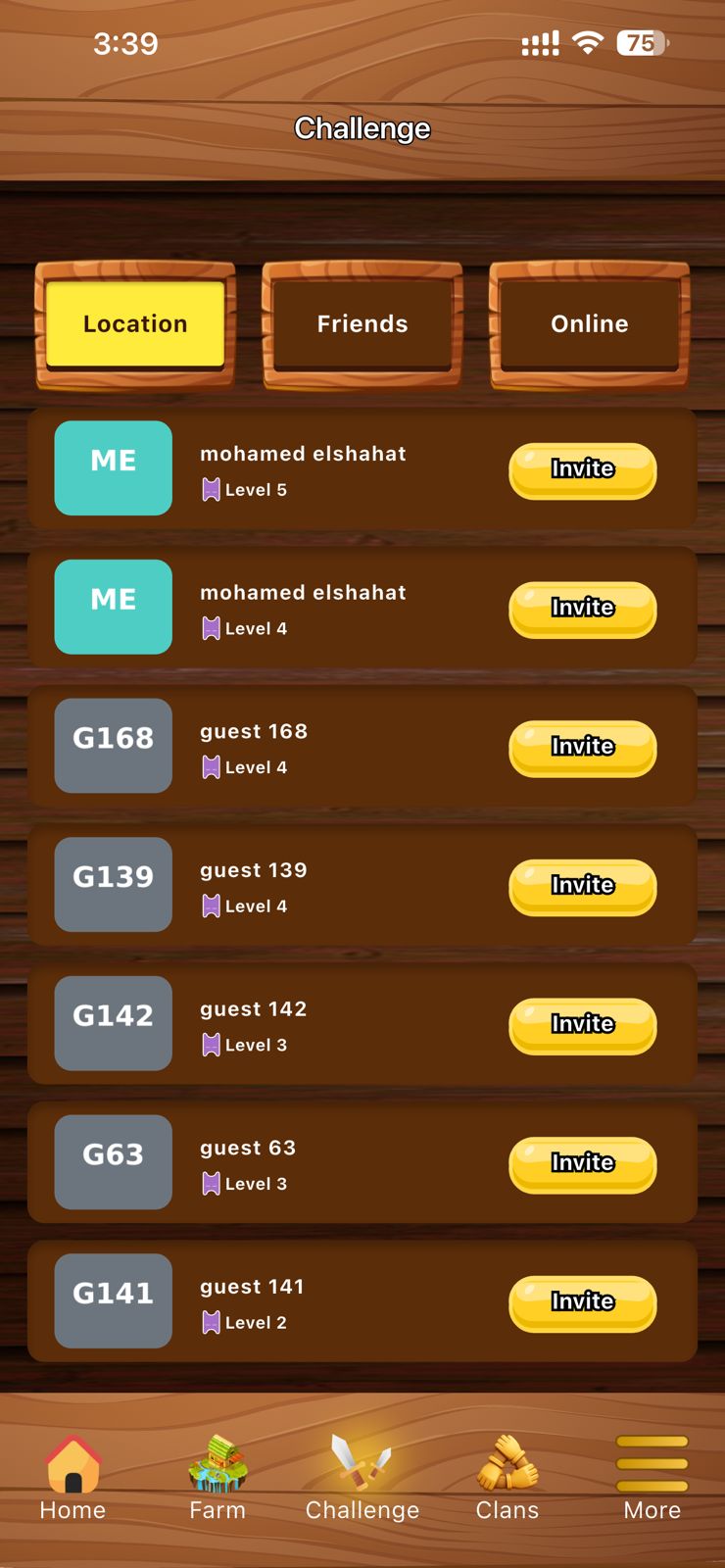Open the Clans tab

[x=507, y=1478]
